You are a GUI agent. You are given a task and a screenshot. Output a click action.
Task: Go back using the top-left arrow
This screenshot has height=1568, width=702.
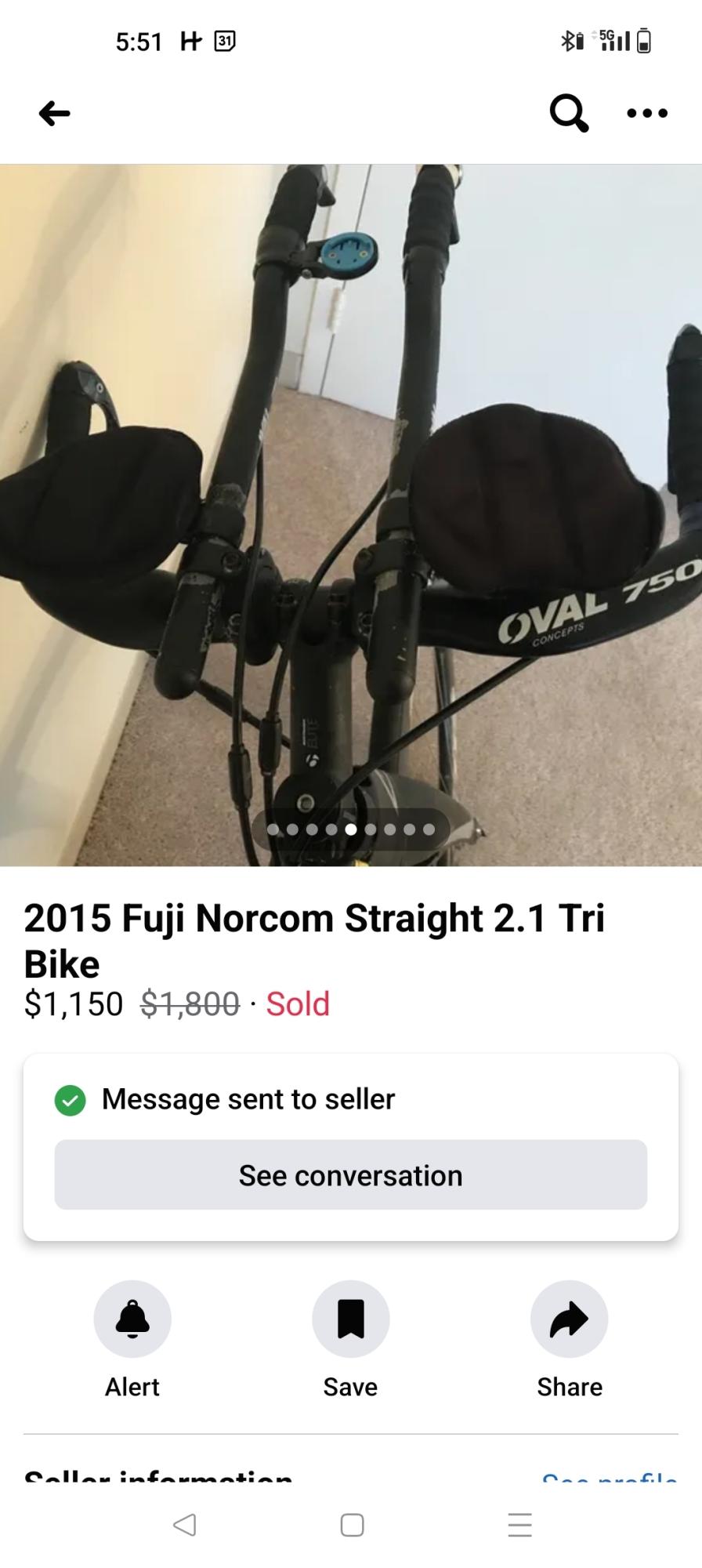(54, 114)
